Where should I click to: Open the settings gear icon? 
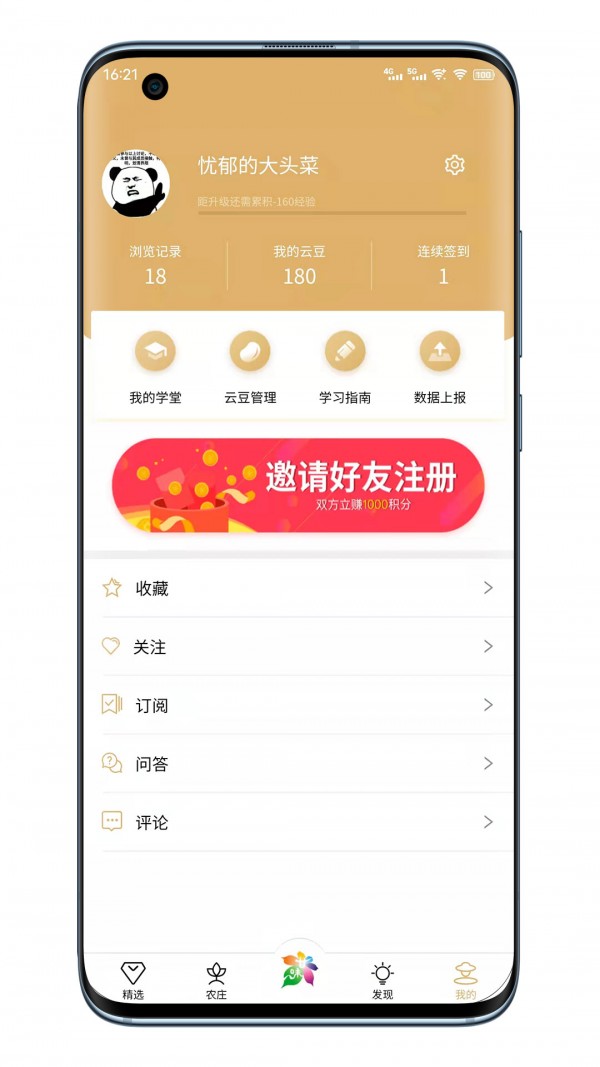click(x=455, y=165)
